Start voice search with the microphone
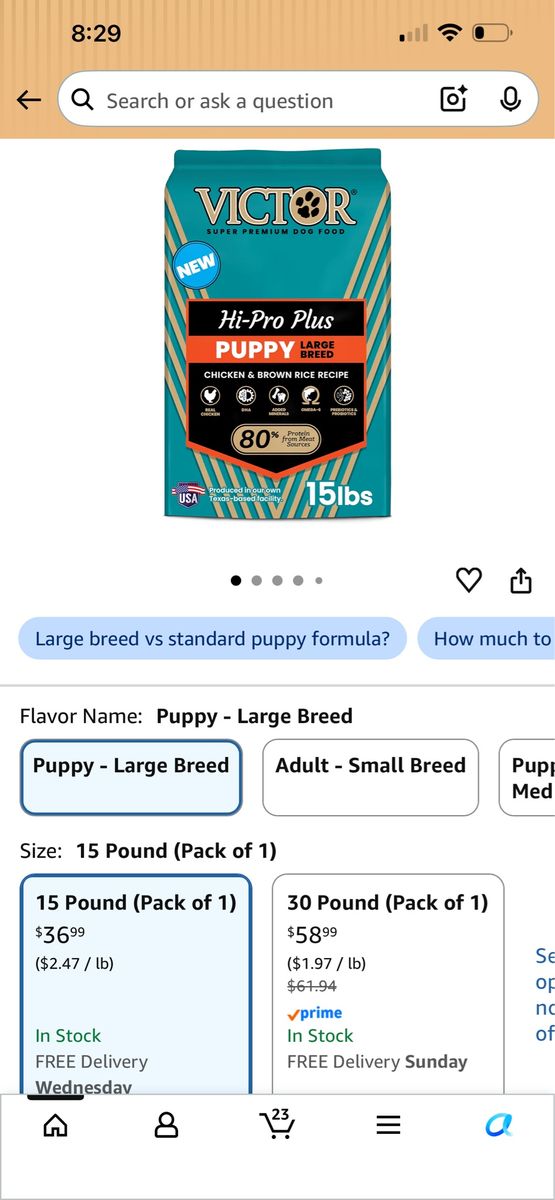 click(x=510, y=100)
